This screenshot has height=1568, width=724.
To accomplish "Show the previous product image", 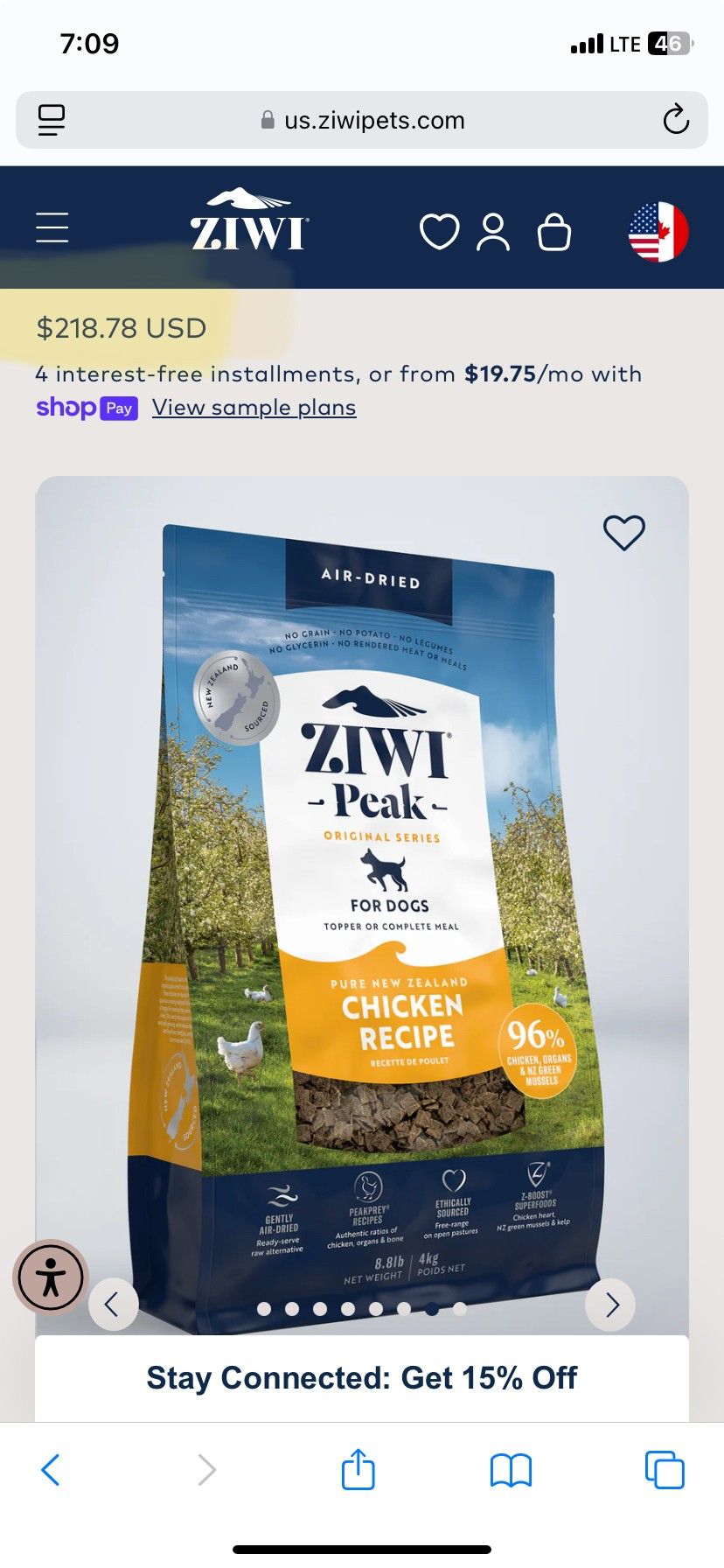I will click(x=113, y=1305).
